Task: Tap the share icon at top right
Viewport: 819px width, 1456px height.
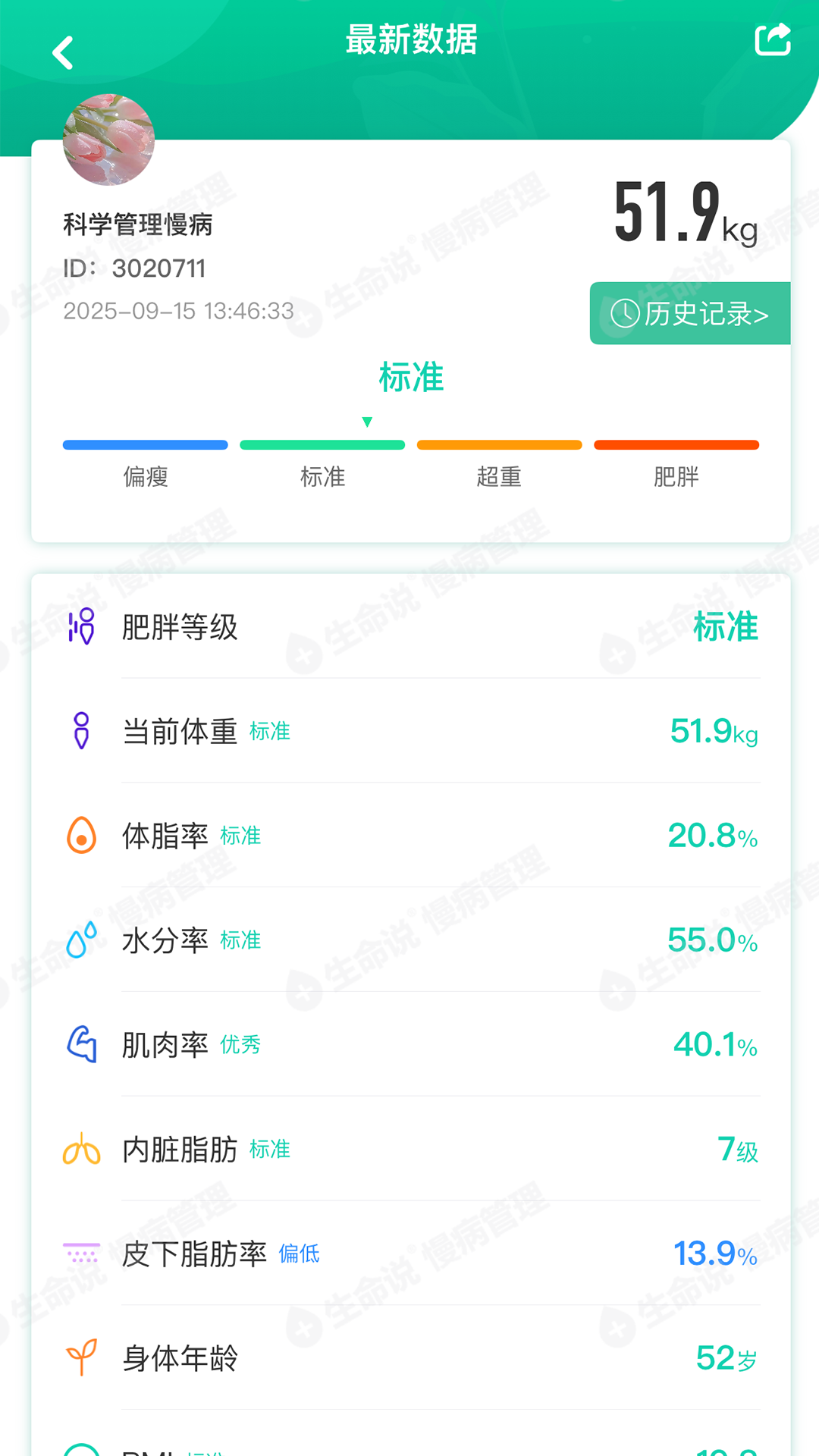Action: (773, 39)
